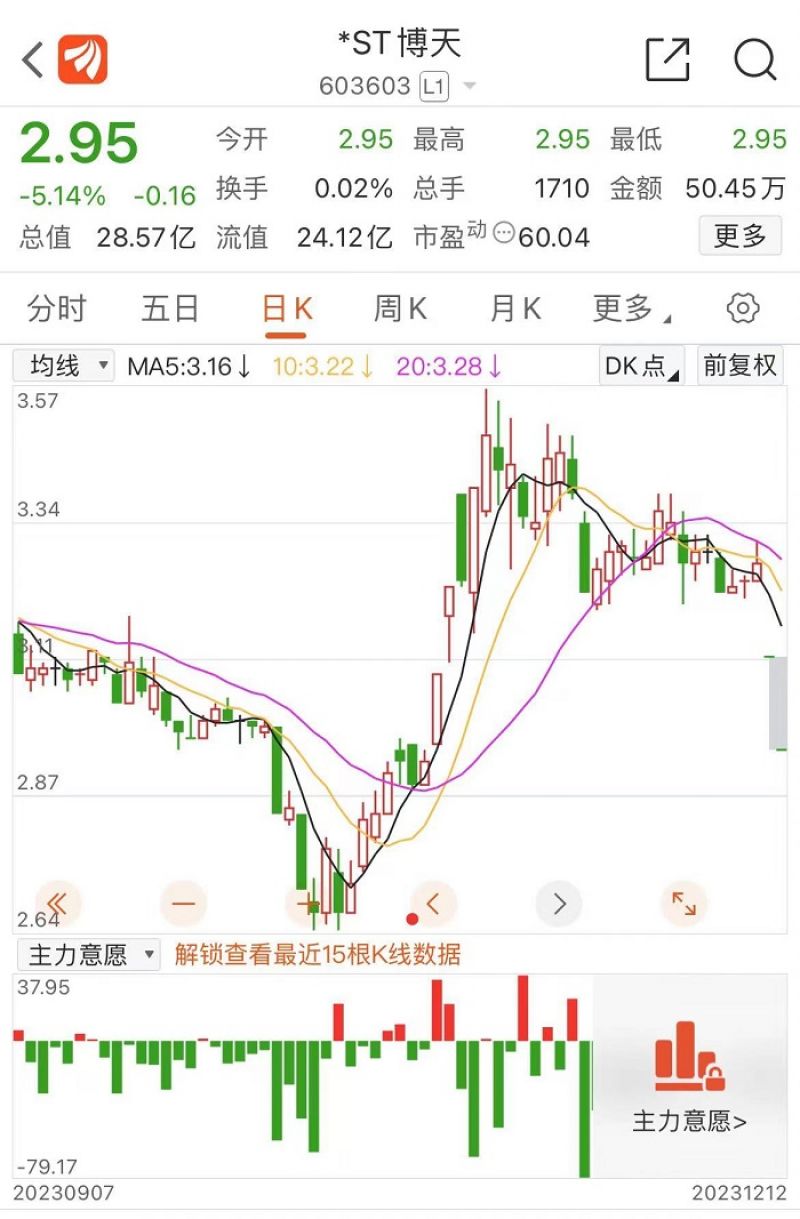
Task: Expand the chart to fullscreen
Action: tap(684, 904)
